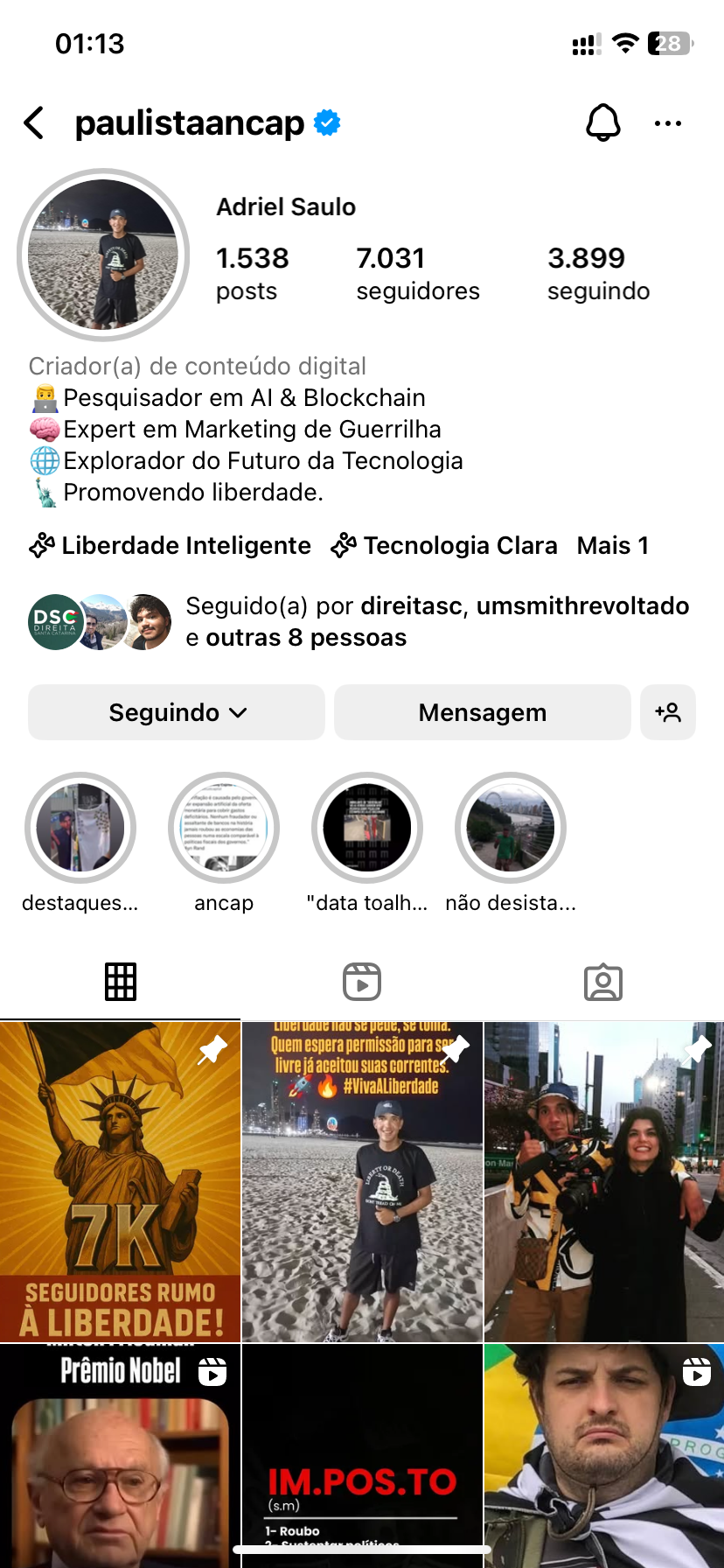Open the notifications bell for this profile
The width and height of the screenshot is (724, 1568).
(x=602, y=123)
